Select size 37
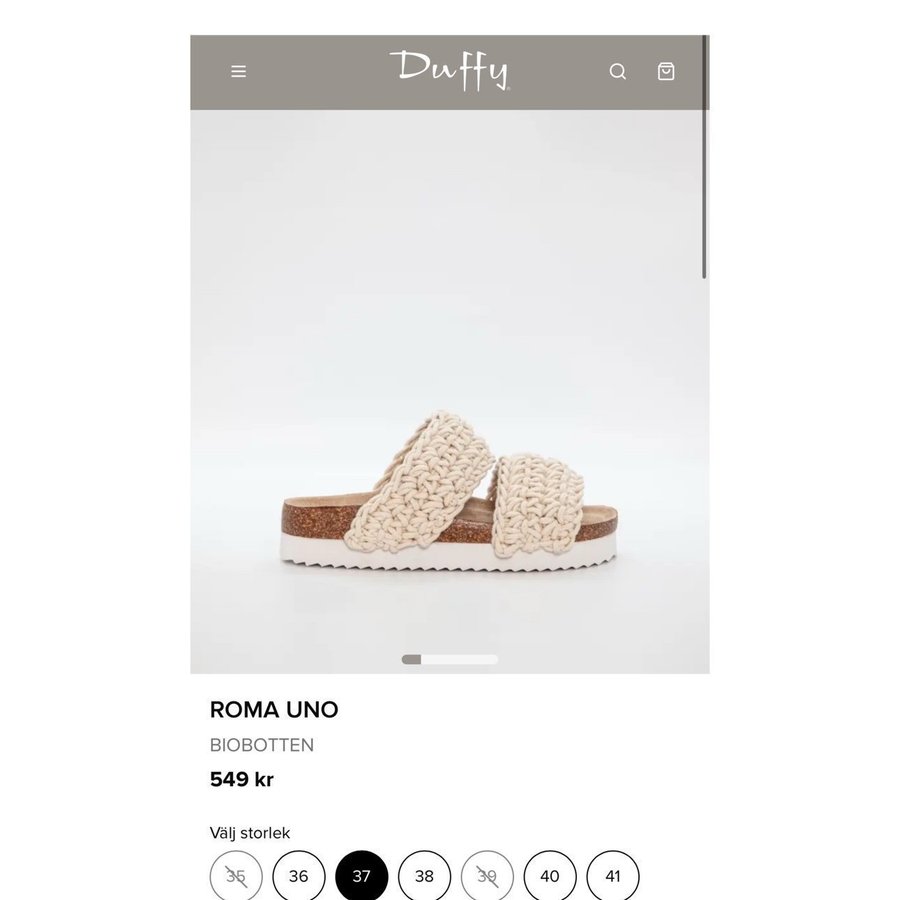Image resolution: width=900 pixels, height=900 pixels. tap(362, 876)
